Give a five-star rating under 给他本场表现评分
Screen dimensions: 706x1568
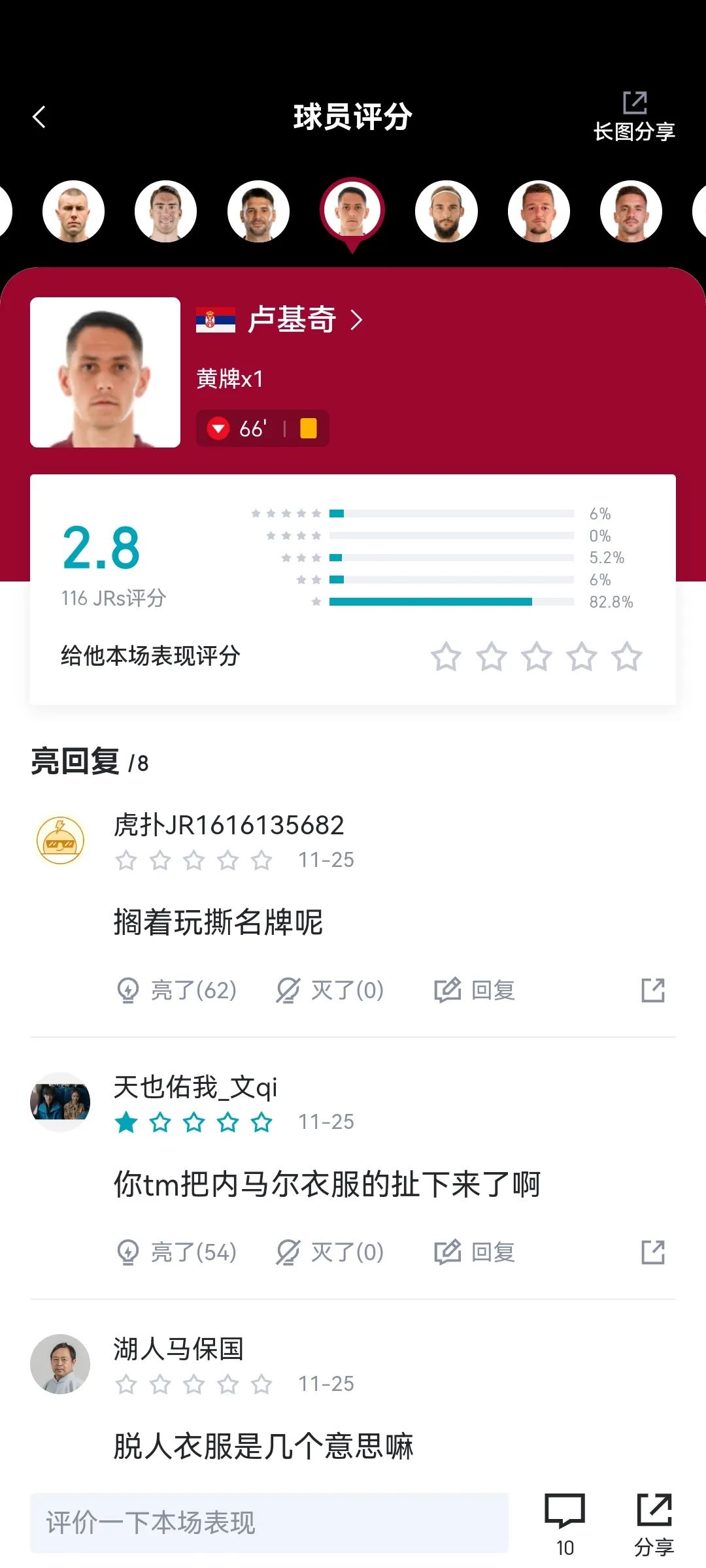[x=629, y=657]
